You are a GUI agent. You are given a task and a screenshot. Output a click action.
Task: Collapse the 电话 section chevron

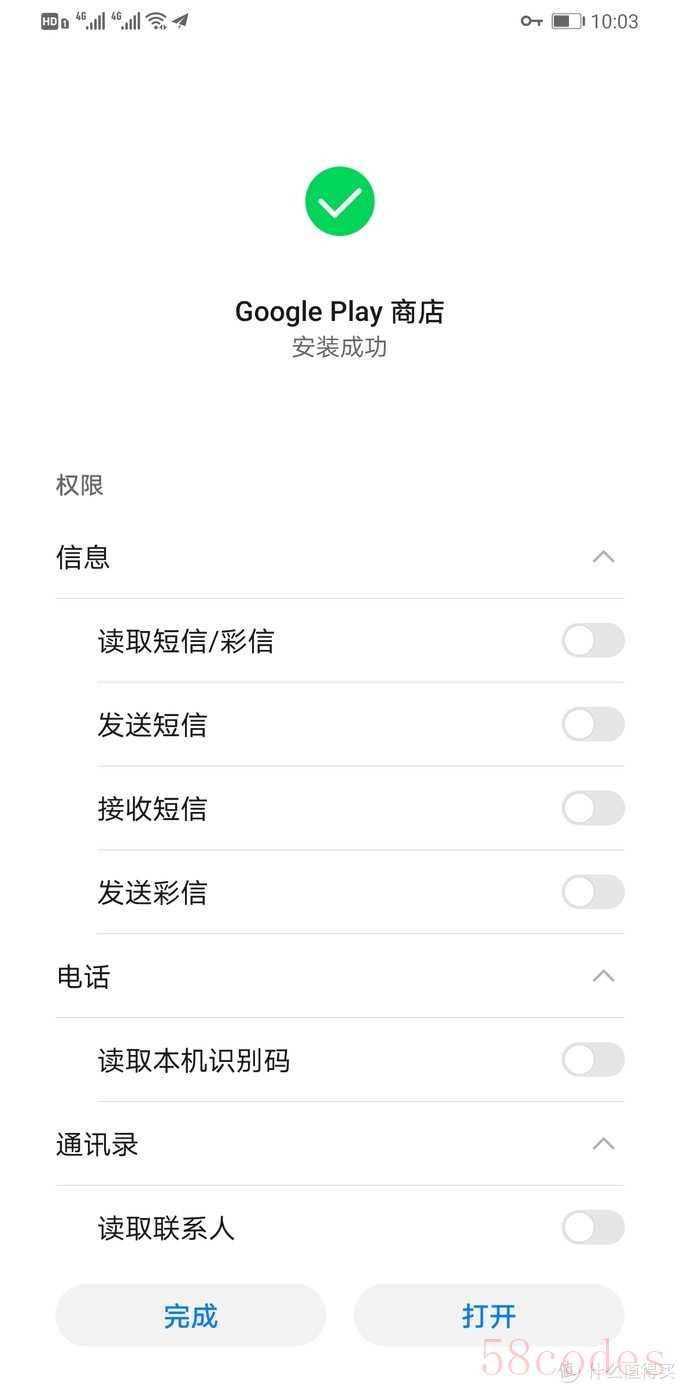(603, 977)
